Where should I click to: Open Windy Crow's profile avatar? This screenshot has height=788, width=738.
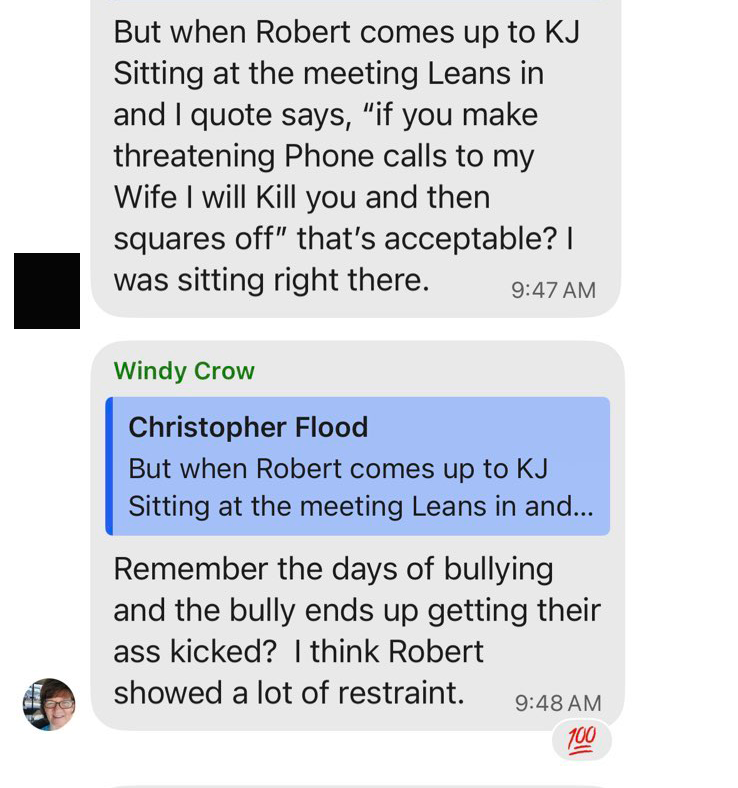[x=49, y=704]
